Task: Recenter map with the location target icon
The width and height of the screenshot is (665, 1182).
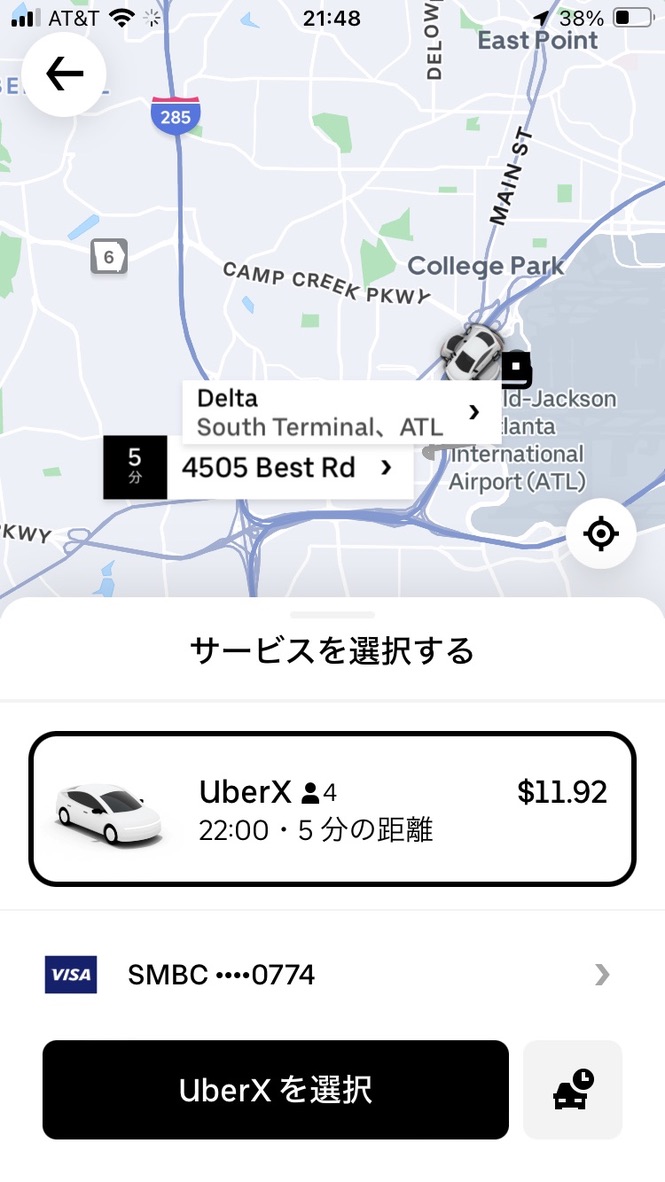Action: click(600, 534)
